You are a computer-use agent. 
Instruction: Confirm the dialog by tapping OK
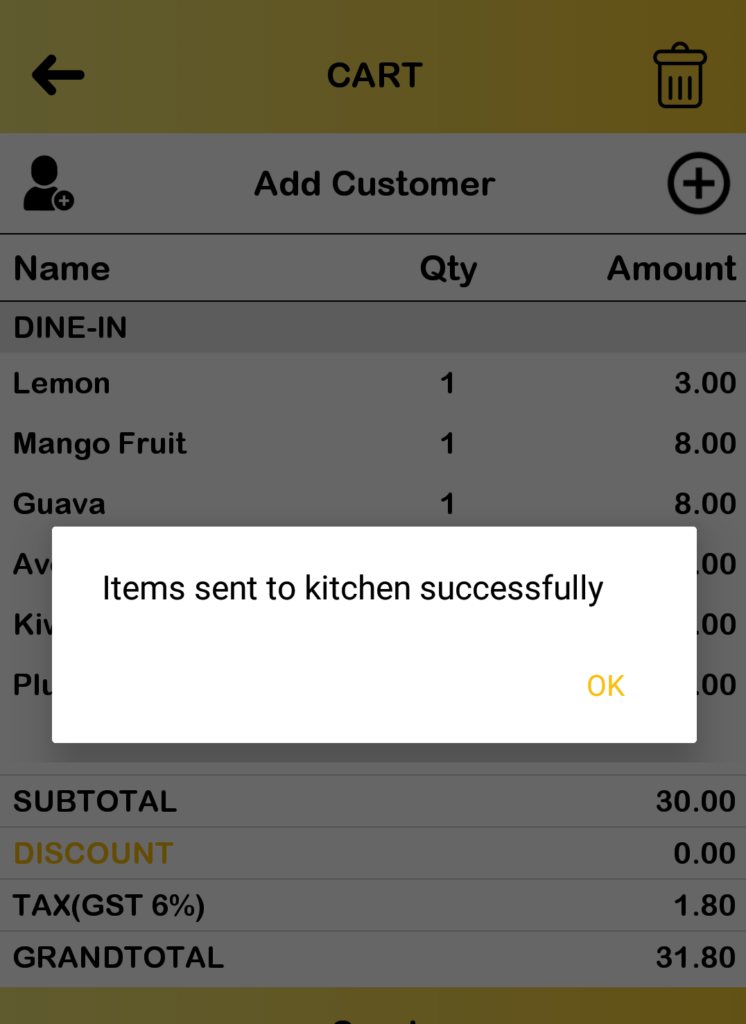(x=605, y=686)
